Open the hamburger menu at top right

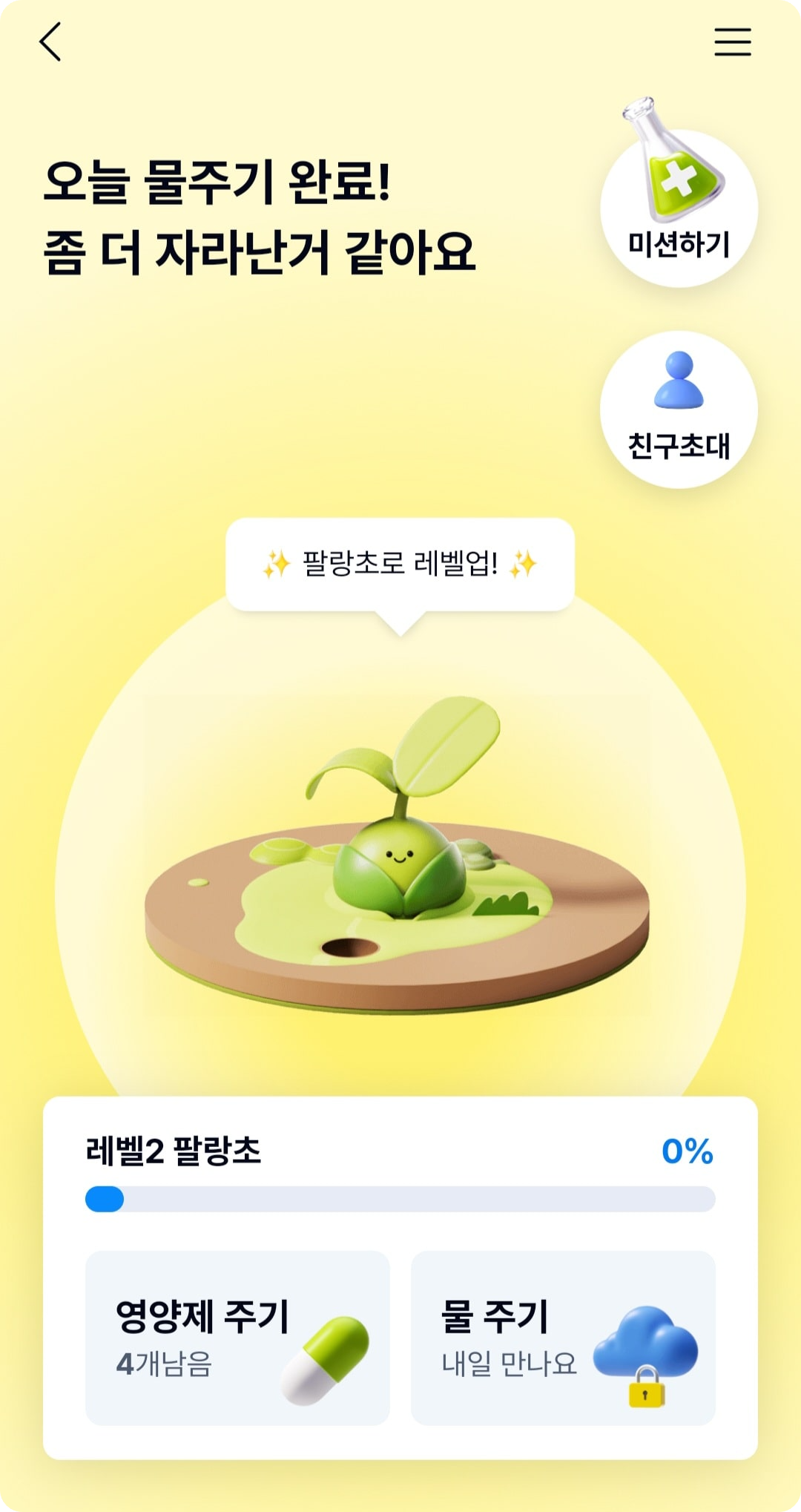click(733, 43)
